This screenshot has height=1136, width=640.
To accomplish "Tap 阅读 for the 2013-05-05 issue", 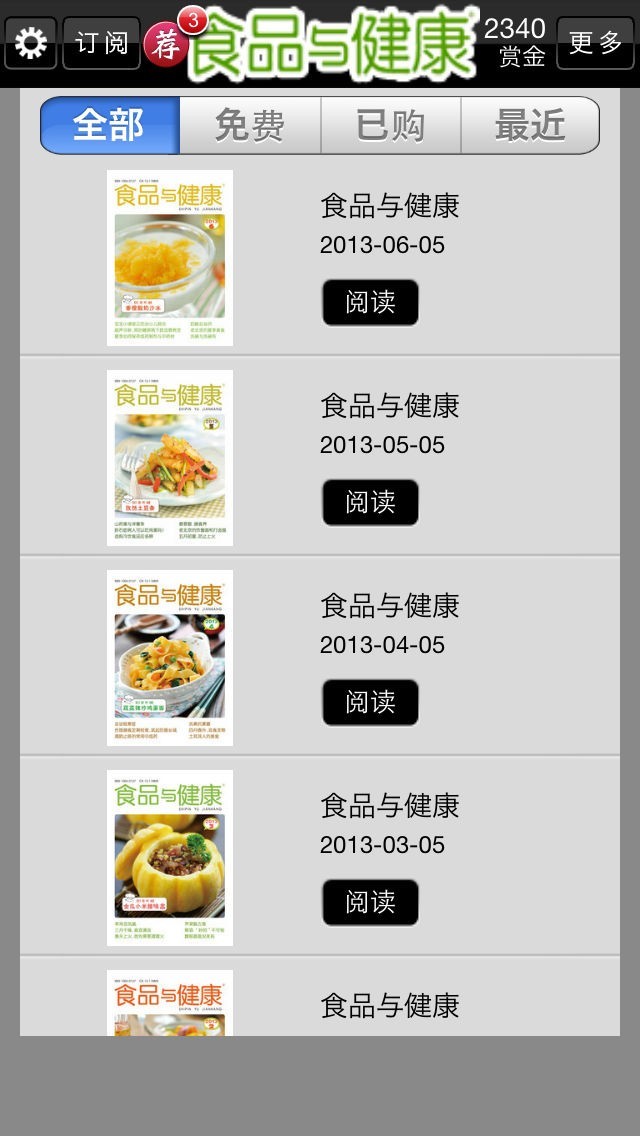I will 370,502.
